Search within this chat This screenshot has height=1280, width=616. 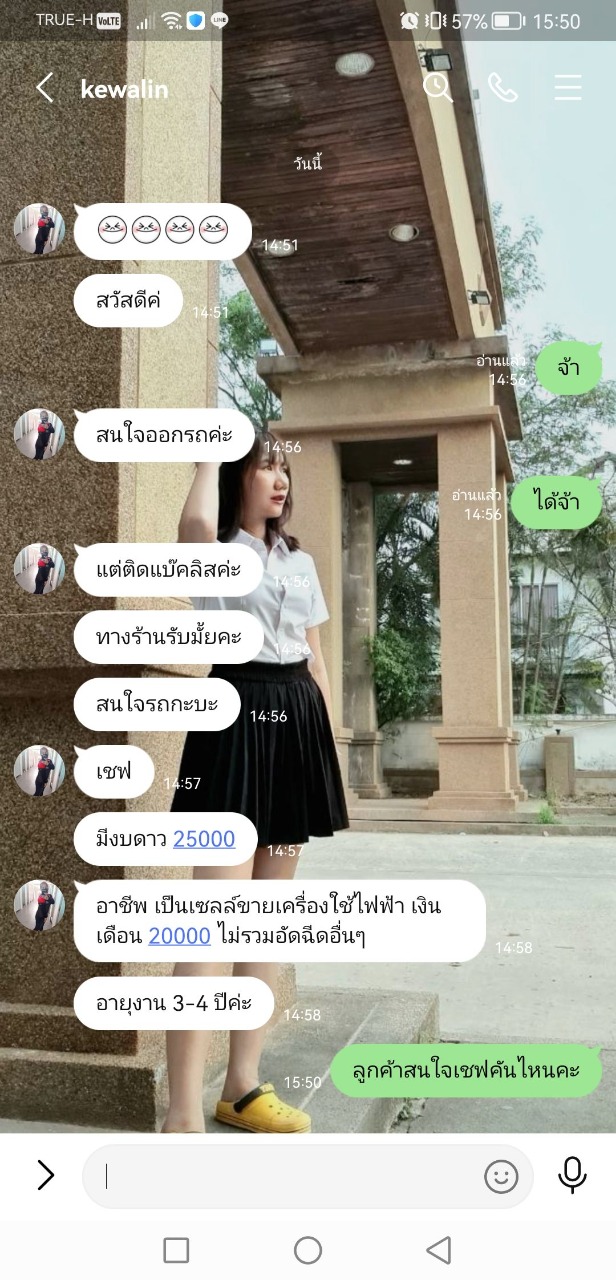point(437,88)
